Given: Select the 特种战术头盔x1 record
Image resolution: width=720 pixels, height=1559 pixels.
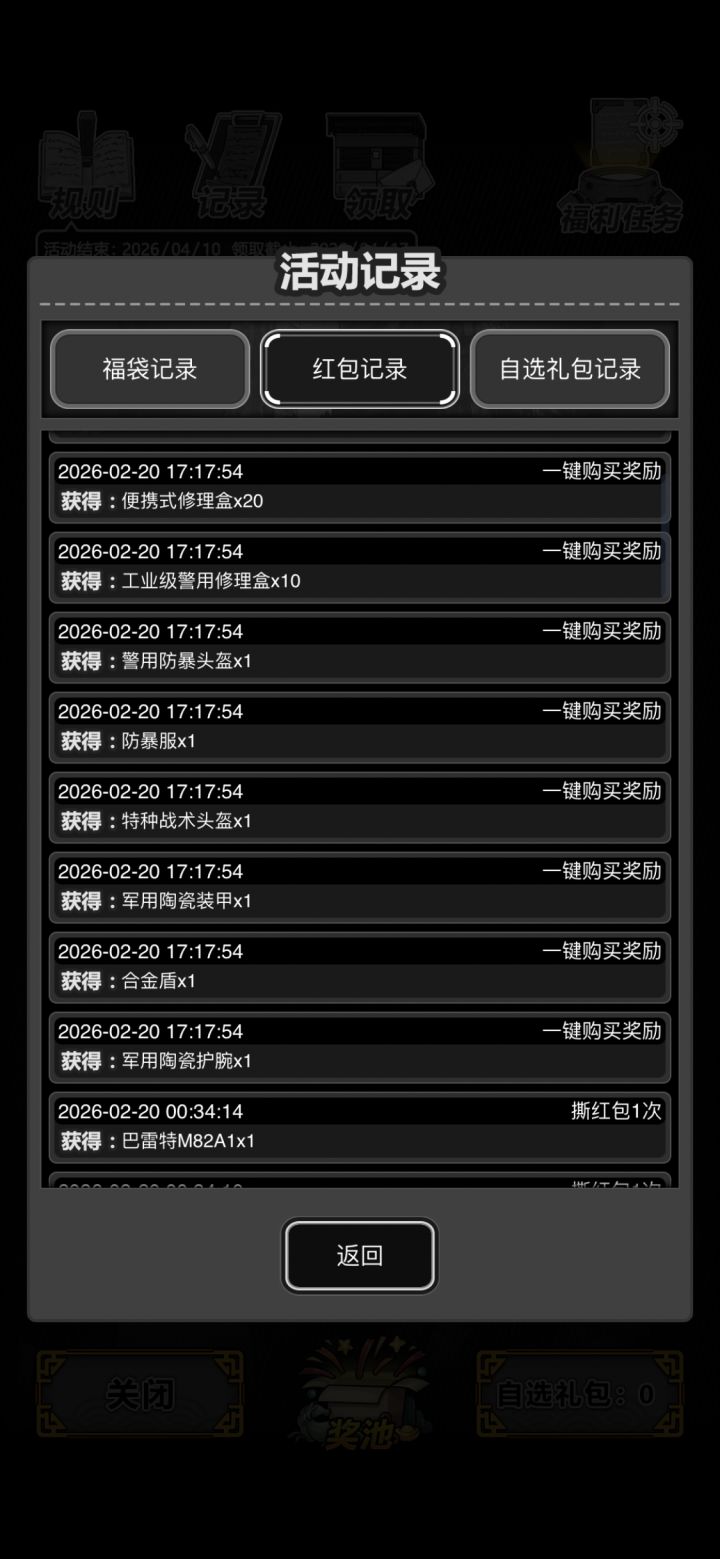Looking at the screenshot, I should click(360, 806).
